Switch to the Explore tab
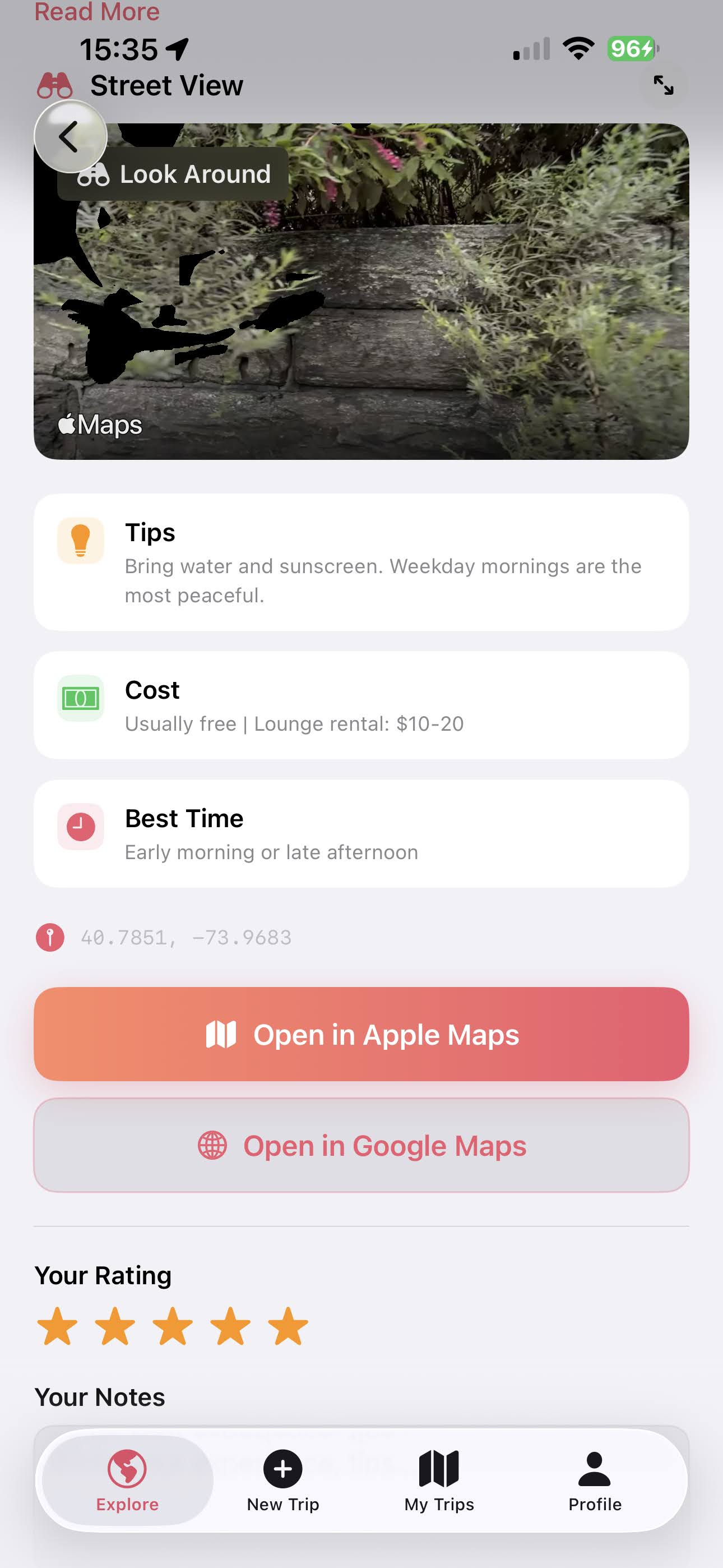 pos(127,1481)
